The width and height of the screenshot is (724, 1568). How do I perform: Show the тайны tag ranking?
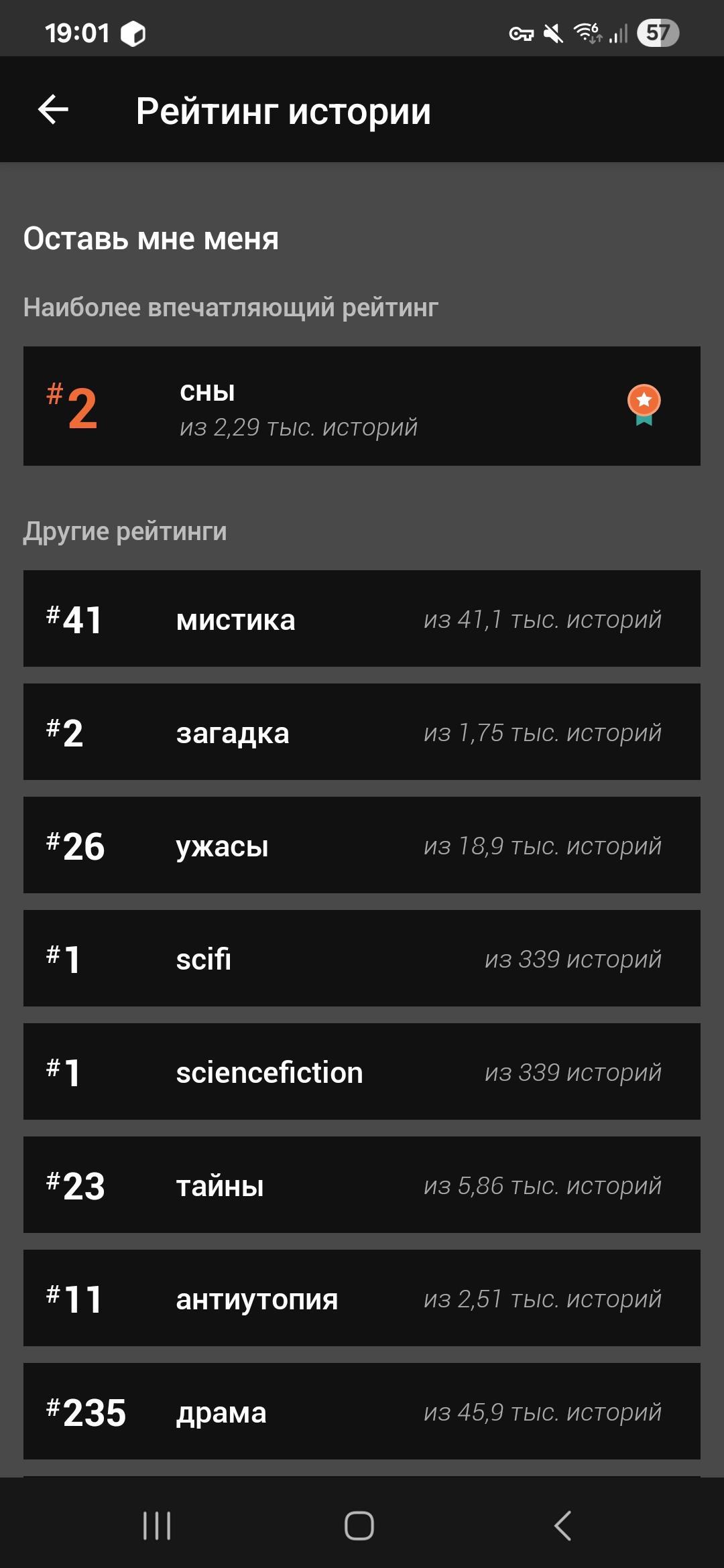pos(362,1185)
